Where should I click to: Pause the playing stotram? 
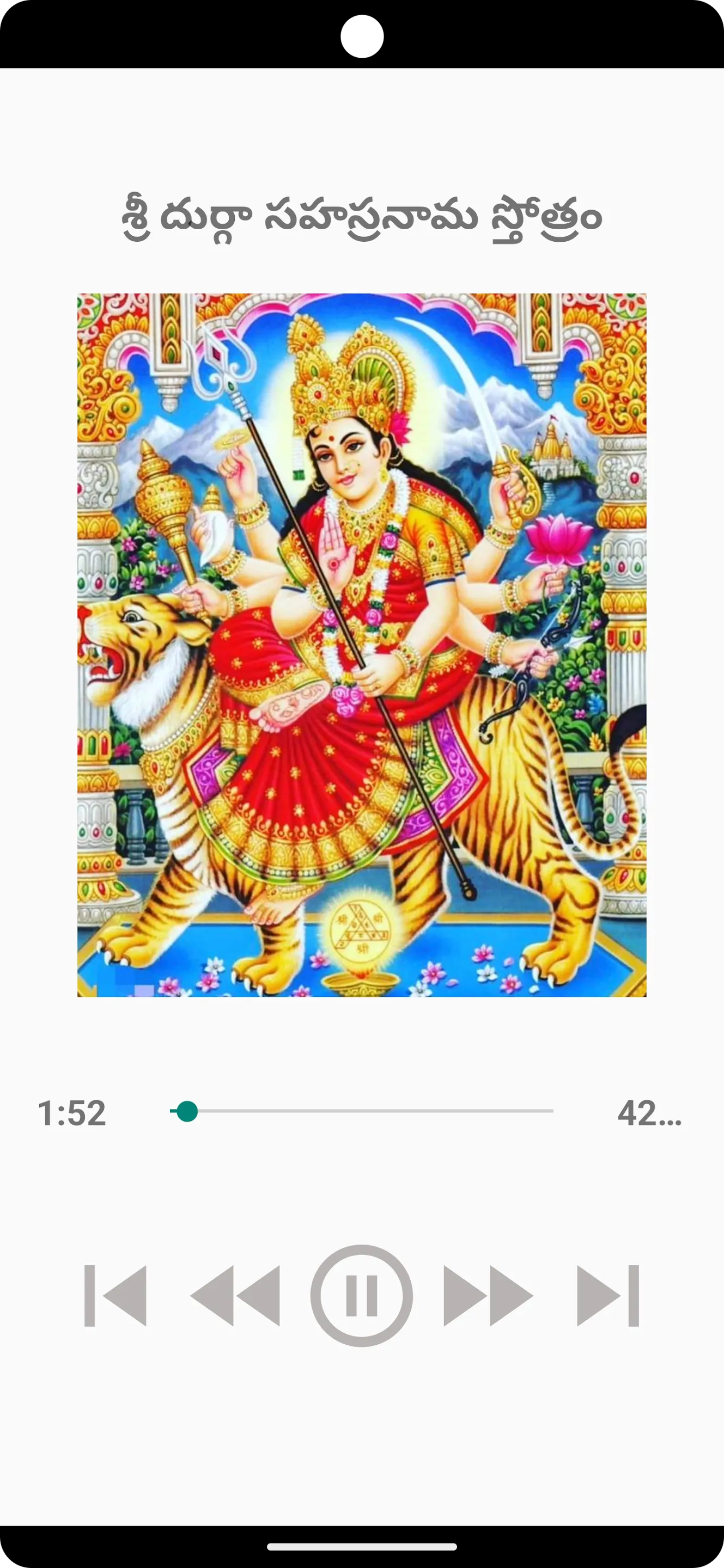(362, 1295)
